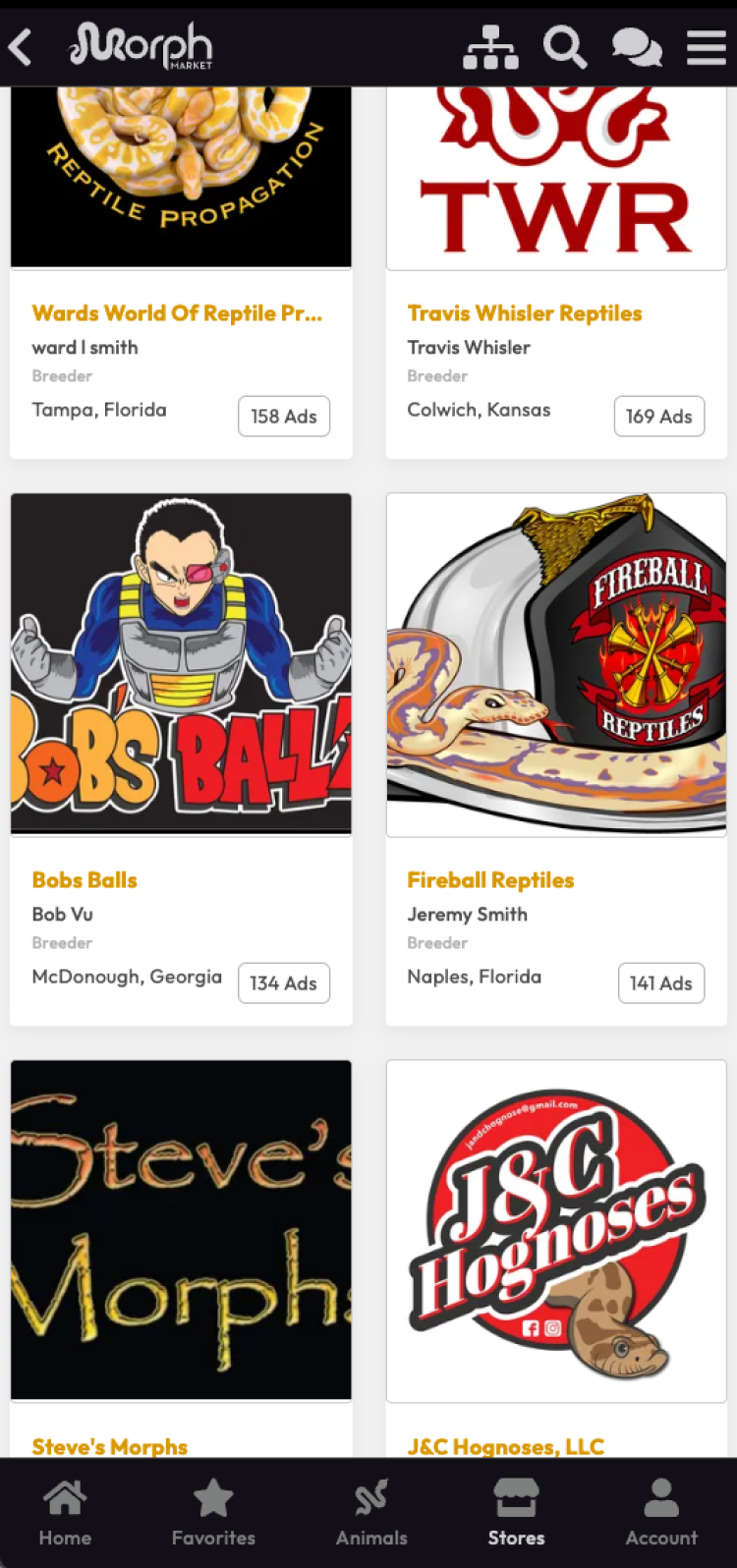Select the Stores tab
Image resolution: width=737 pixels, height=1568 pixels.
516,1512
